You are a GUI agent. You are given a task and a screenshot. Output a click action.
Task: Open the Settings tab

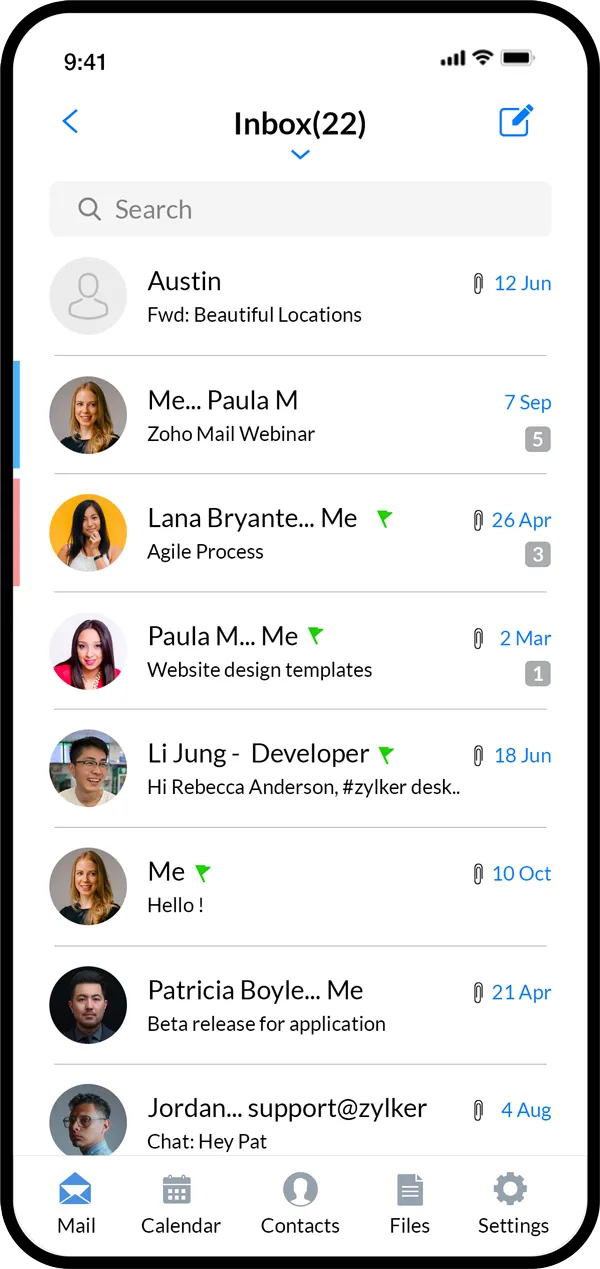[x=512, y=1205]
